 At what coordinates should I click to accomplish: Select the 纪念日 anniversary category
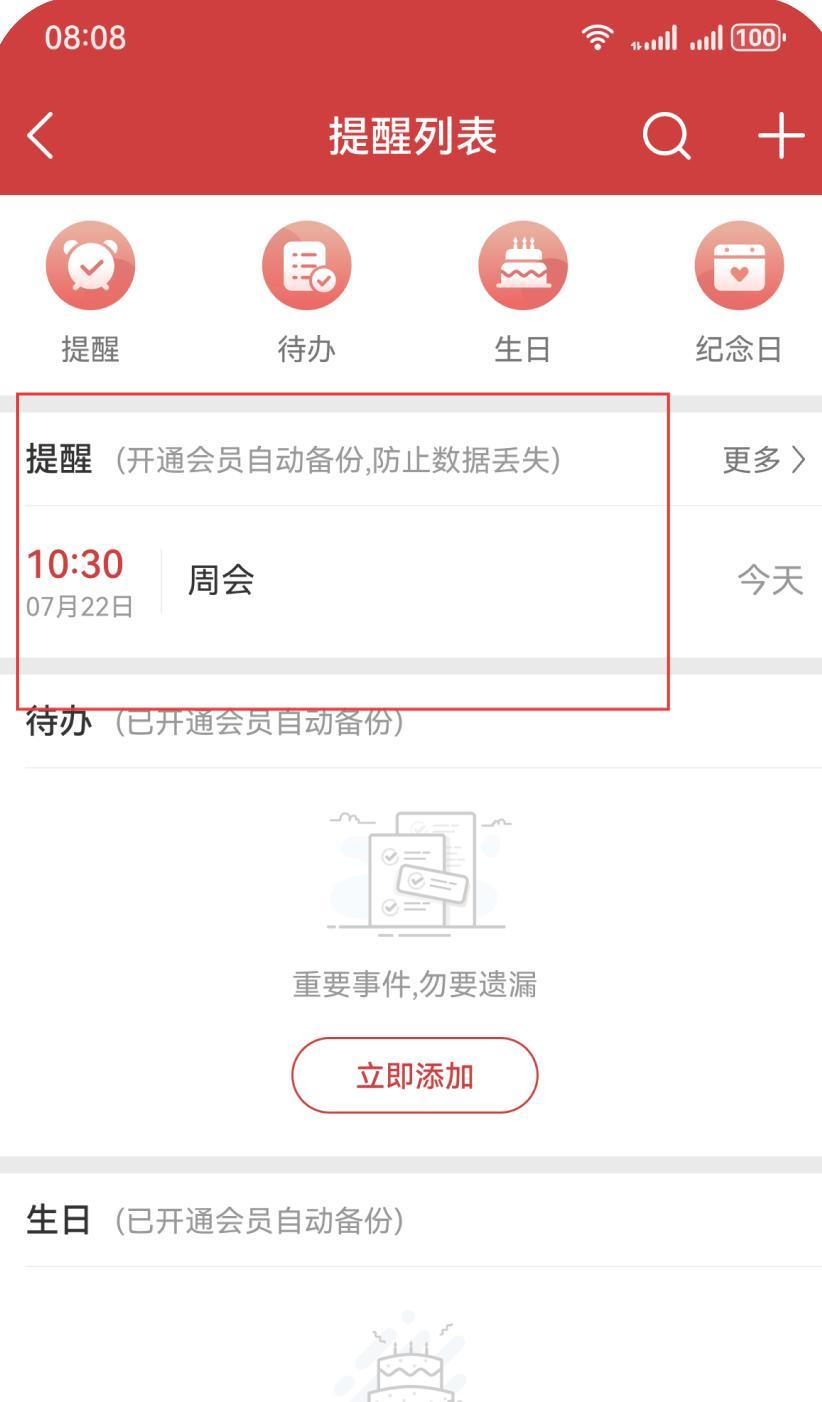click(x=738, y=290)
